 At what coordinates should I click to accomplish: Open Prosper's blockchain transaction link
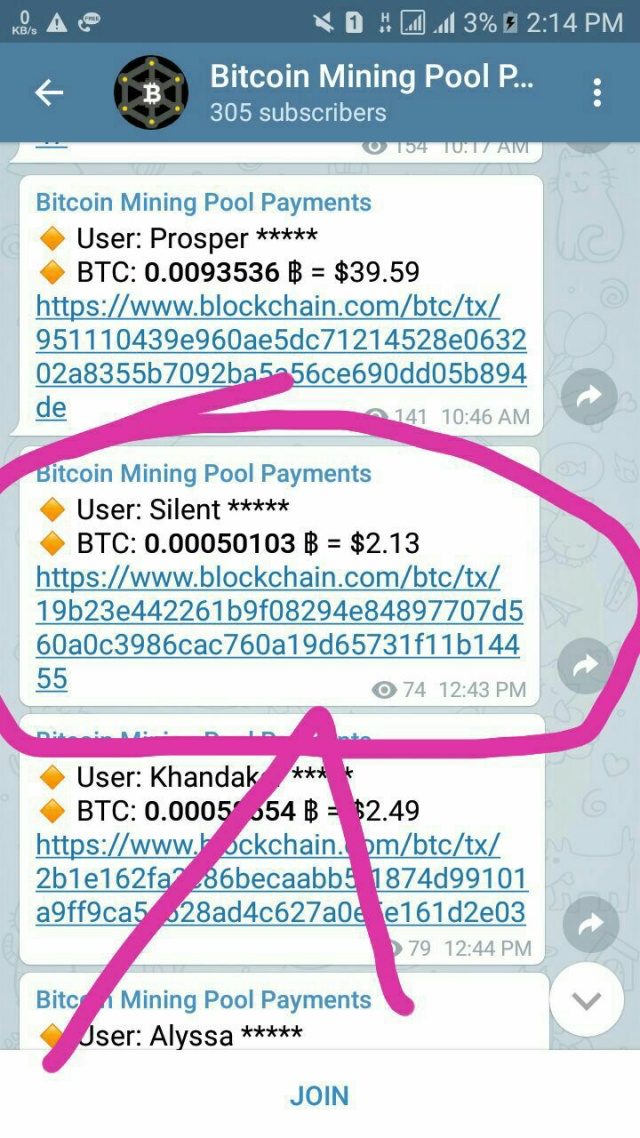click(280, 356)
